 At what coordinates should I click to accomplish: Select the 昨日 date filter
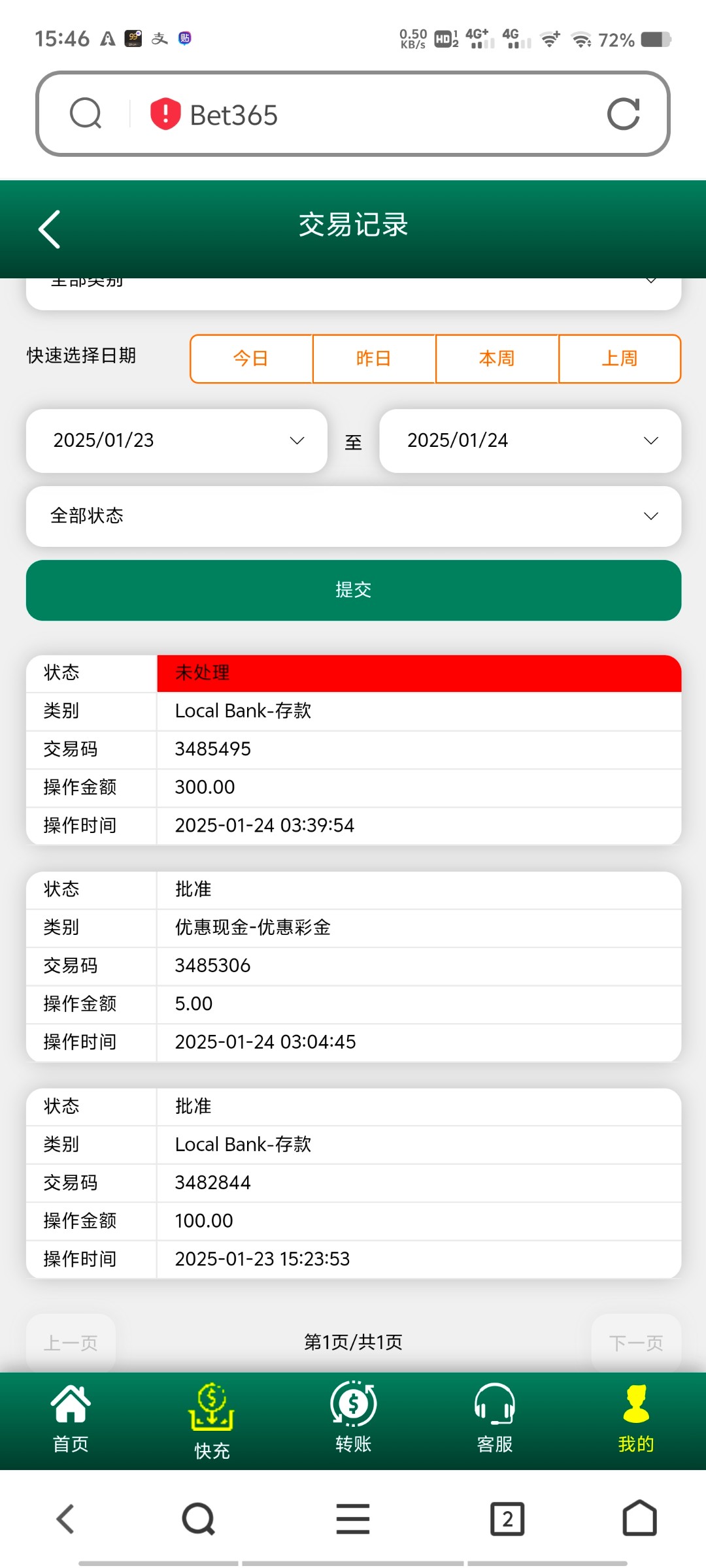[374, 358]
